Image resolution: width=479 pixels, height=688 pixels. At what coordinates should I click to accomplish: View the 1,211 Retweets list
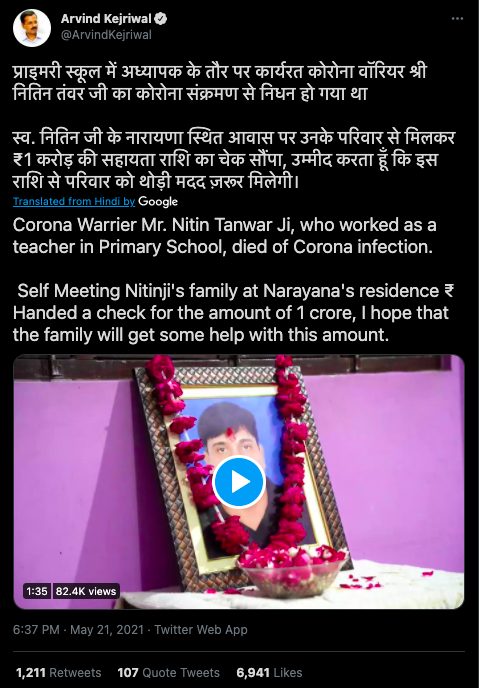[x=58, y=673]
